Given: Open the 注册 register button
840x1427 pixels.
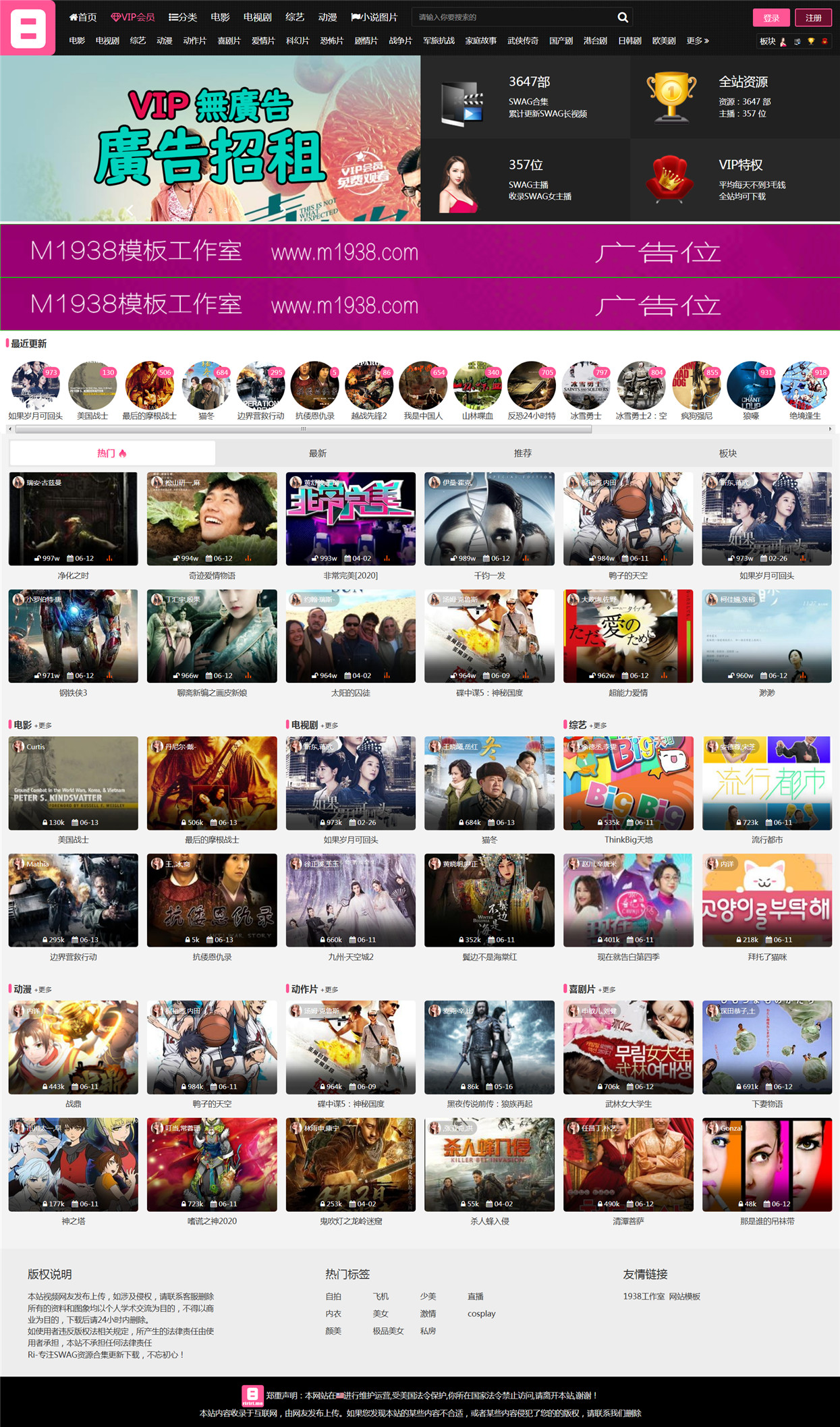Looking at the screenshot, I should [x=813, y=18].
